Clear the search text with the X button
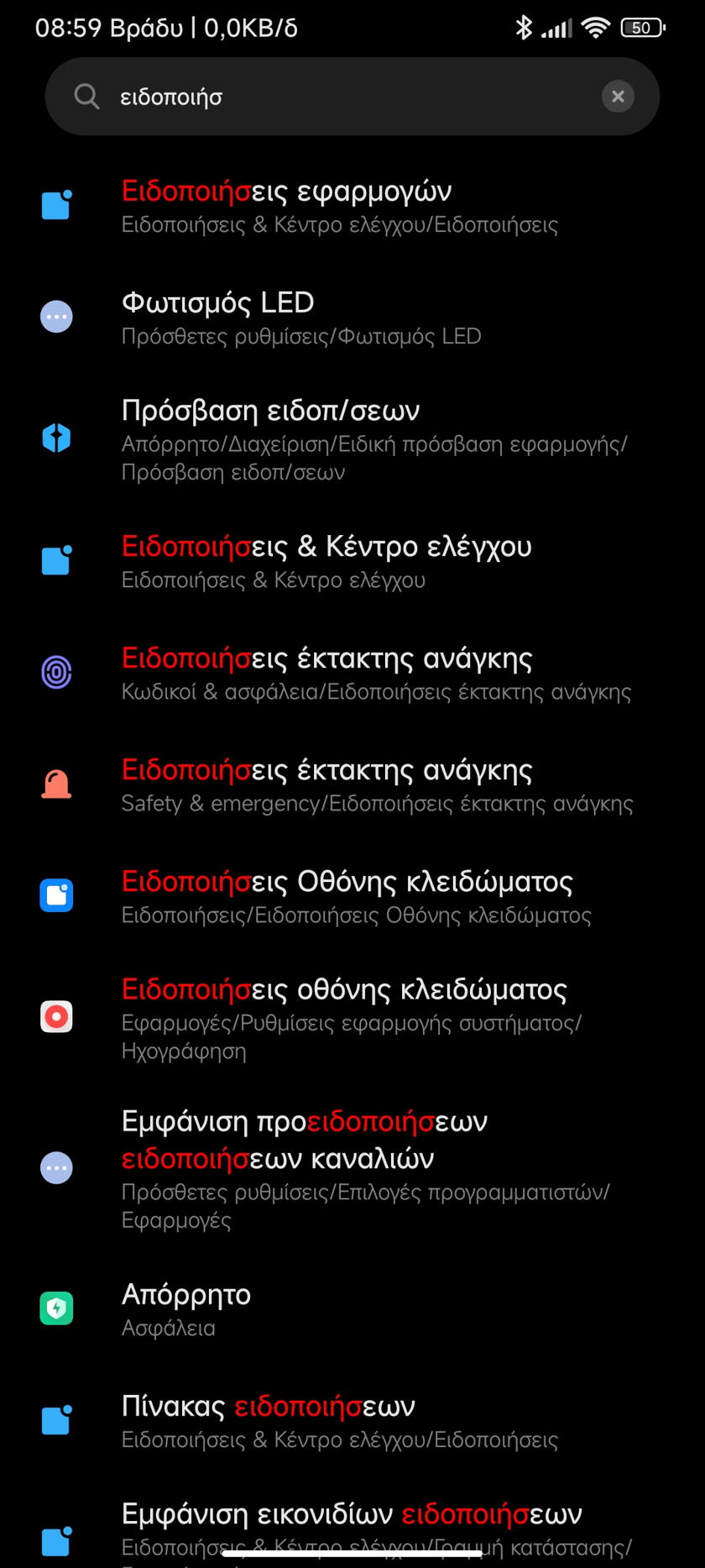Image resolution: width=705 pixels, height=1568 pixels. 618,97
